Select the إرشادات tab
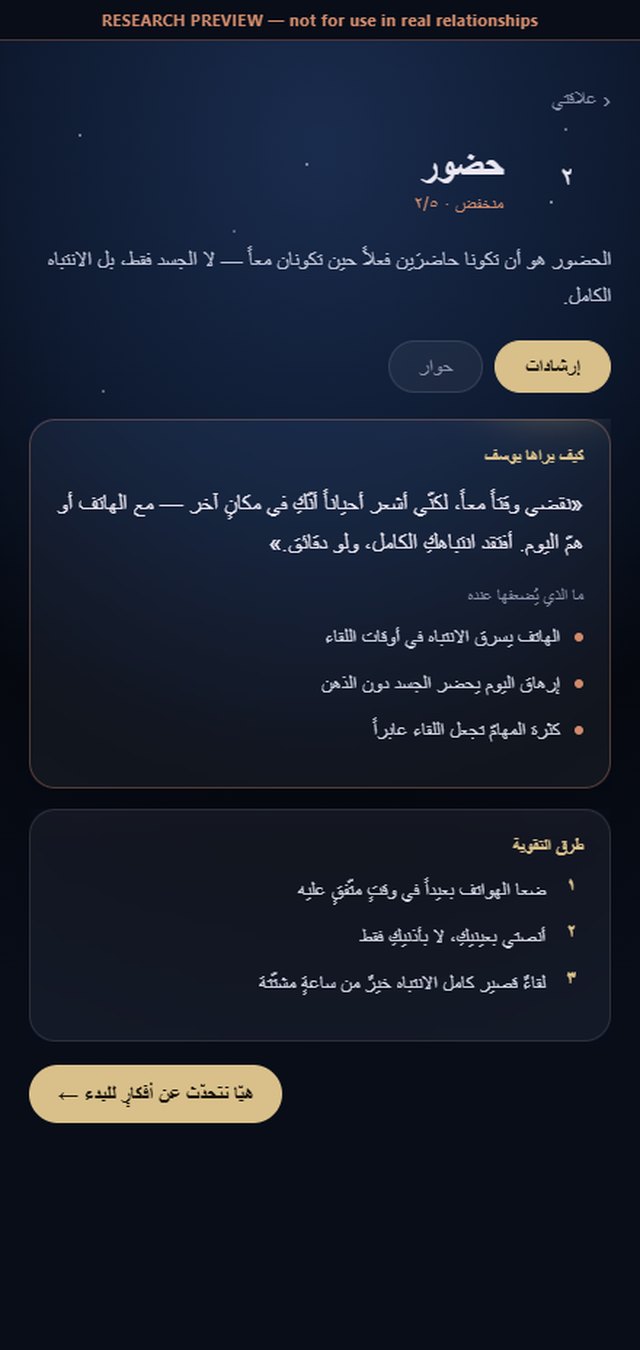This screenshot has width=640, height=1350. click(553, 367)
